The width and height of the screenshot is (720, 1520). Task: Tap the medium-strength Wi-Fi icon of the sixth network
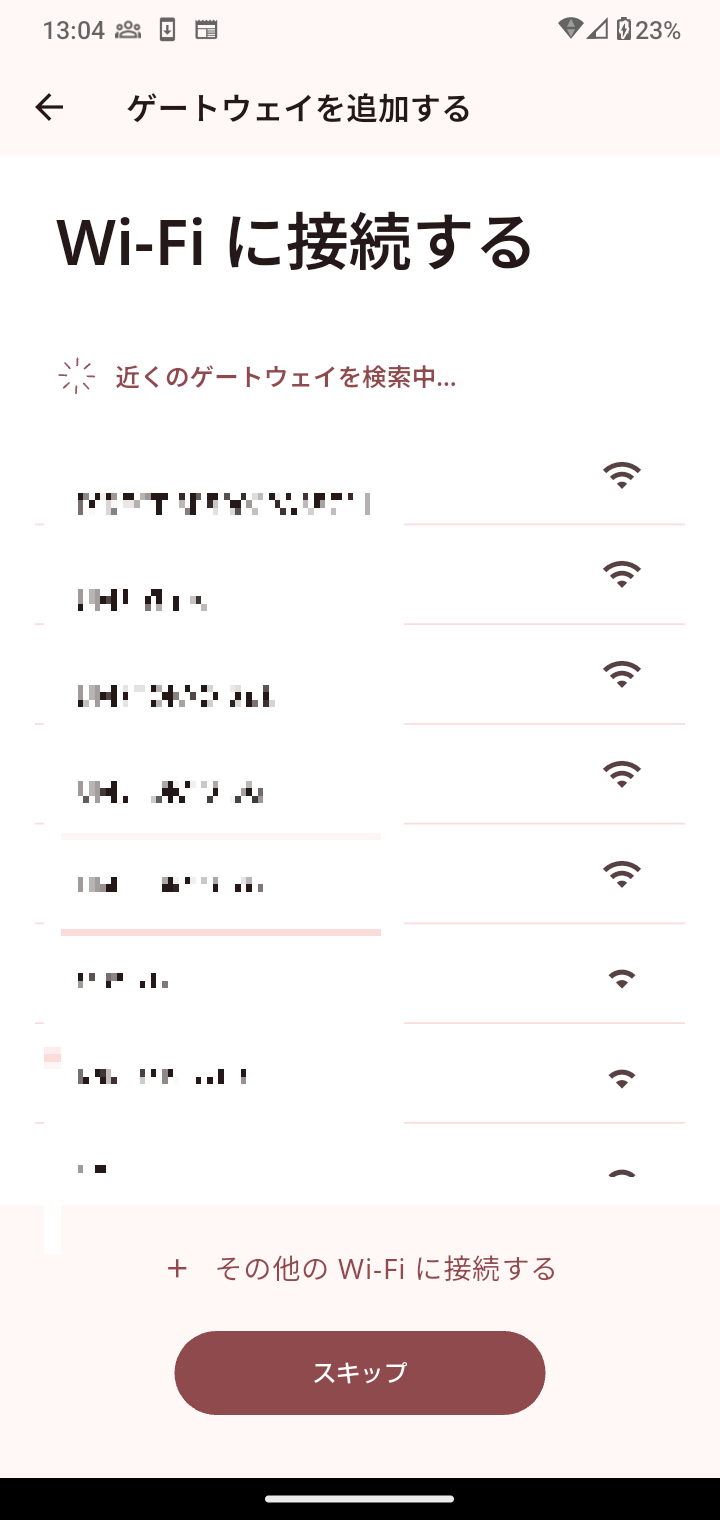coord(621,976)
